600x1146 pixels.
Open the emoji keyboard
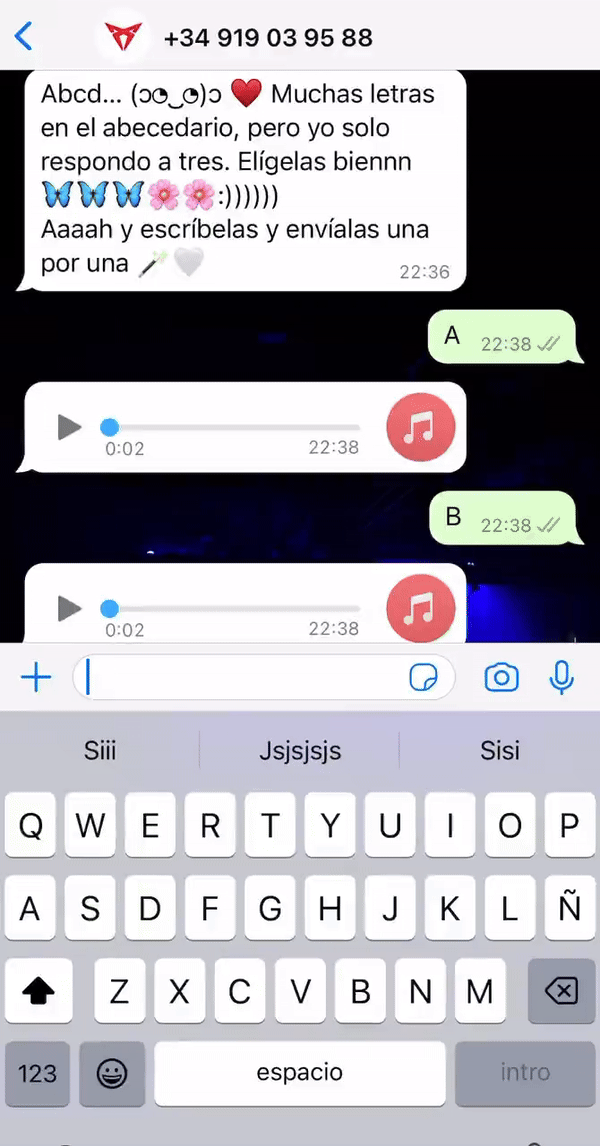(x=111, y=1073)
